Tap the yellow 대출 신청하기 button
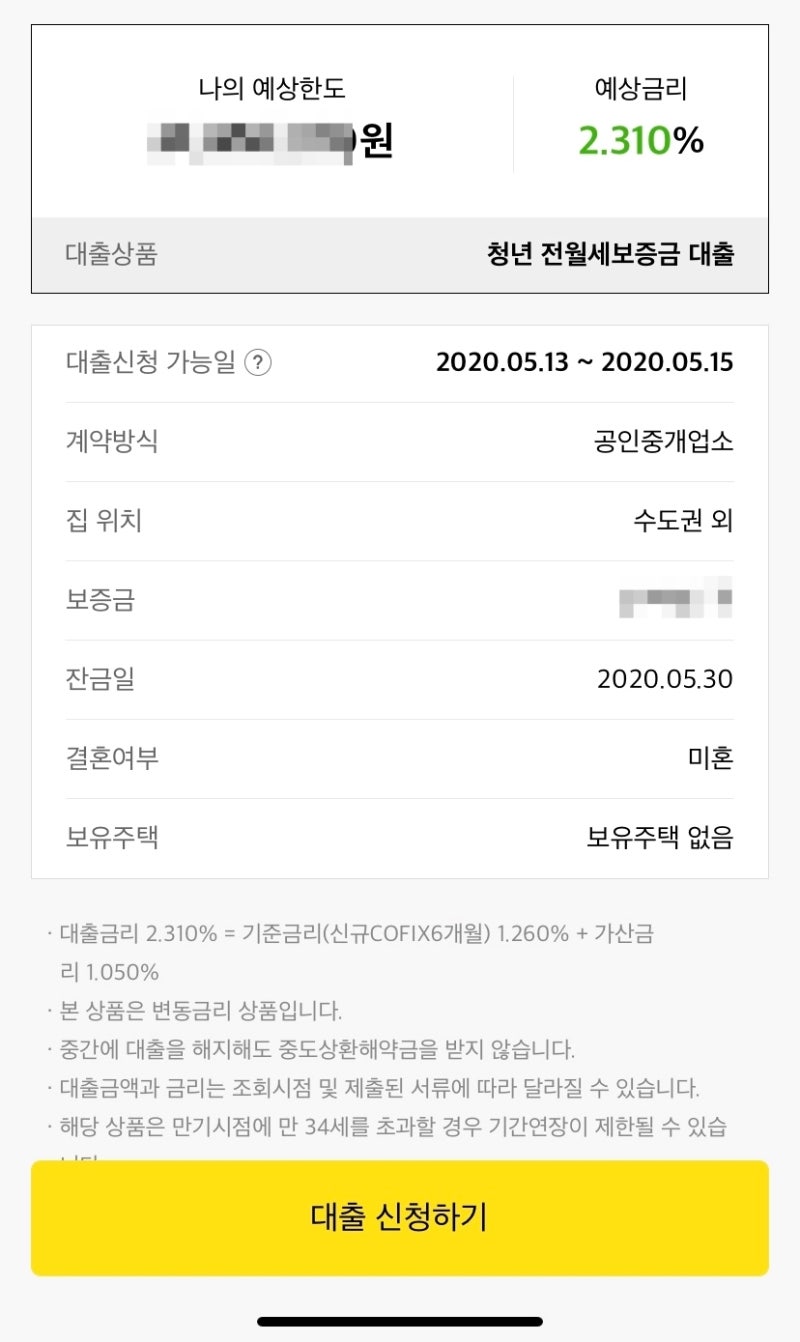 tap(400, 1217)
